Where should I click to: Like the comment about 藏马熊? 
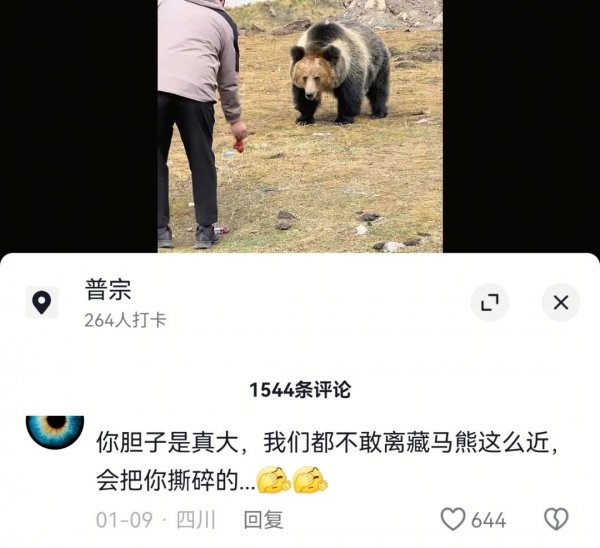pos(454,519)
